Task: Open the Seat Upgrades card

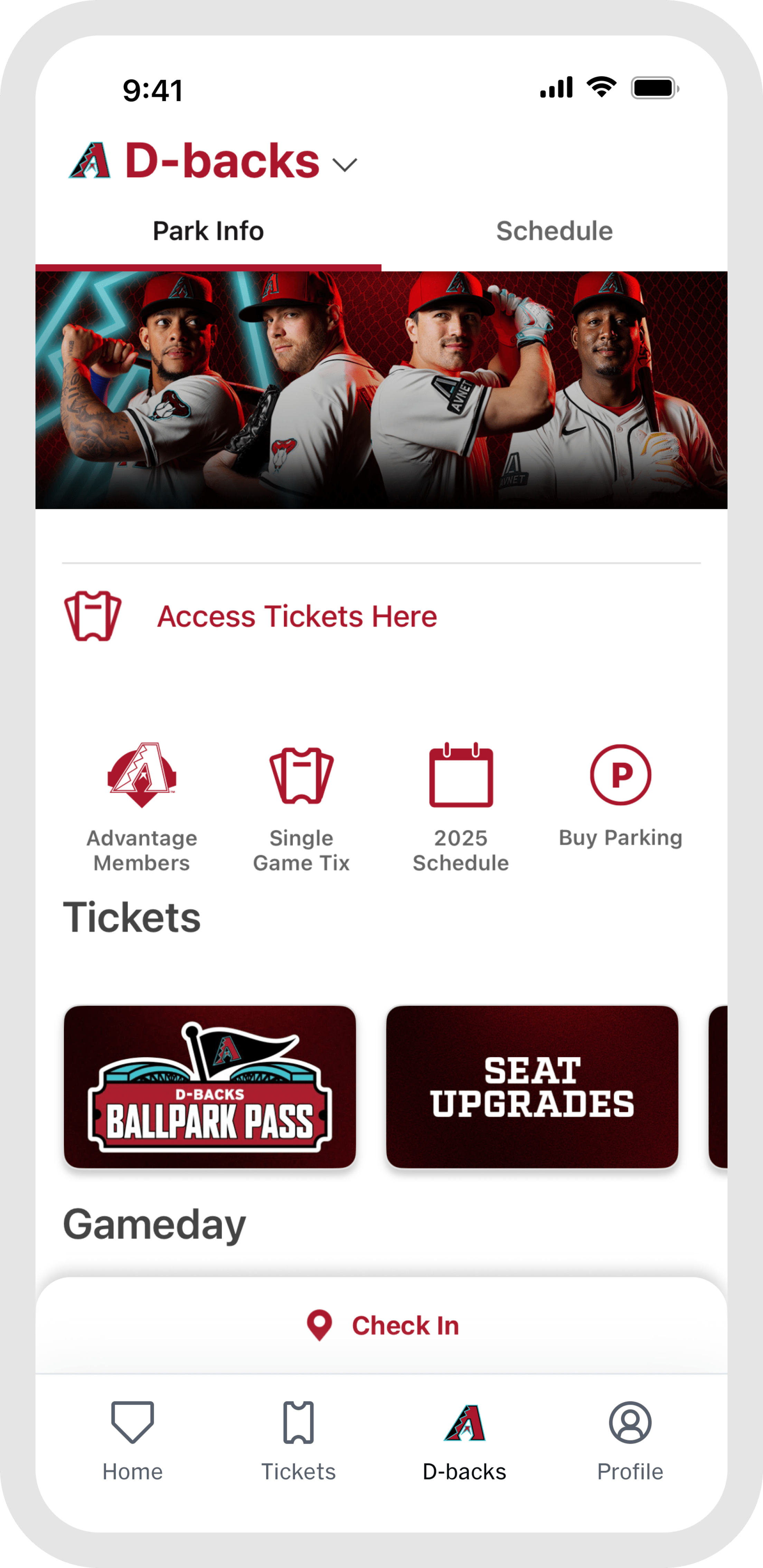Action: click(532, 1086)
